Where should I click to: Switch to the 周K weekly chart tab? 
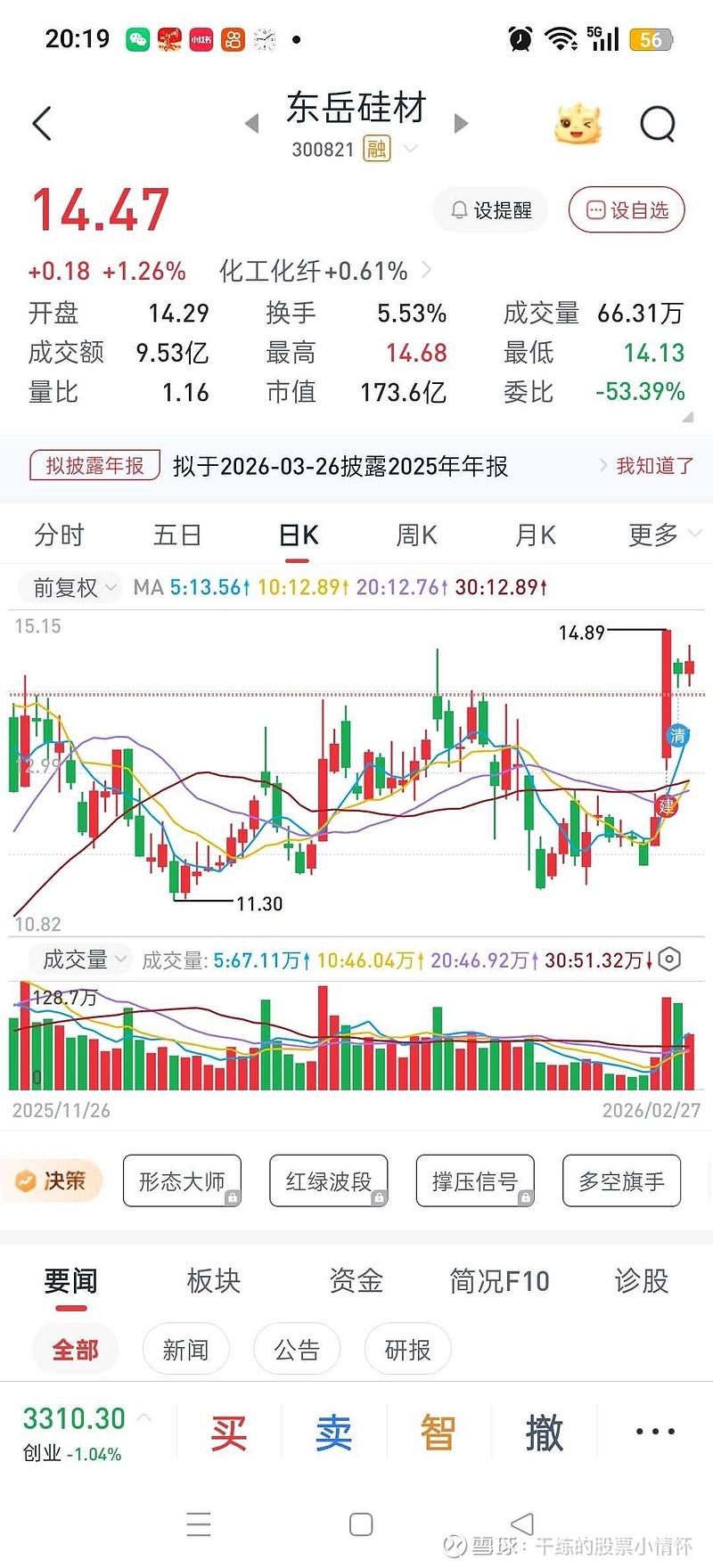tap(415, 535)
